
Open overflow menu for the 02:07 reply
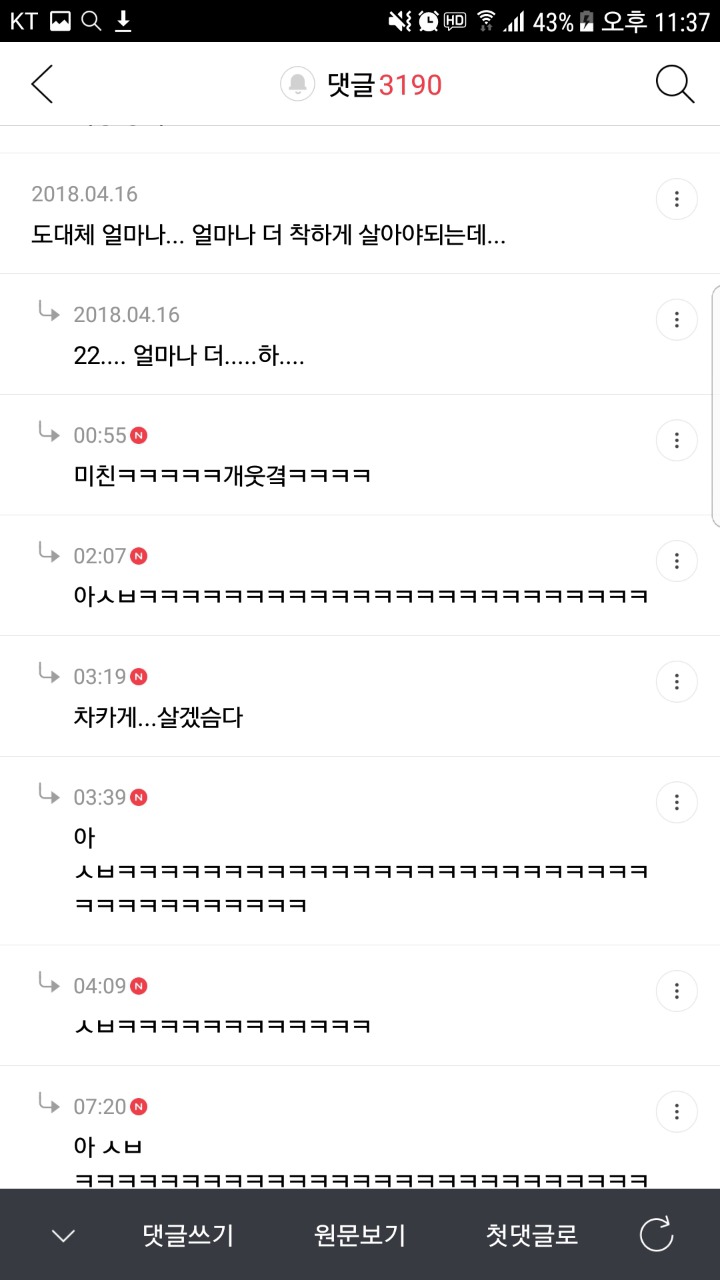677,561
